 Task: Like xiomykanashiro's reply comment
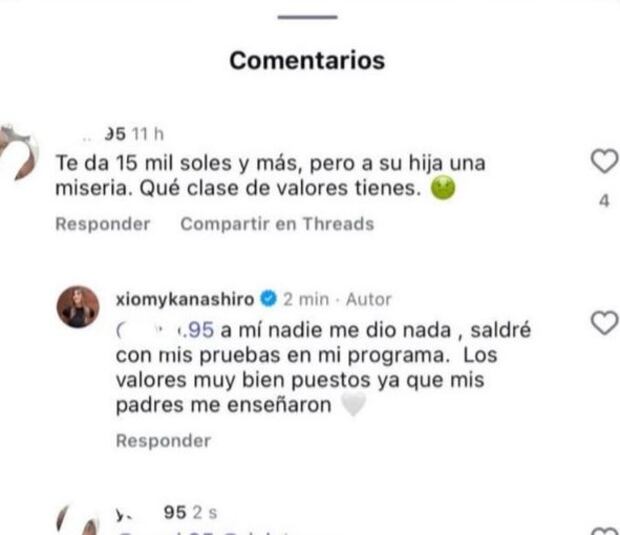point(603,323)
